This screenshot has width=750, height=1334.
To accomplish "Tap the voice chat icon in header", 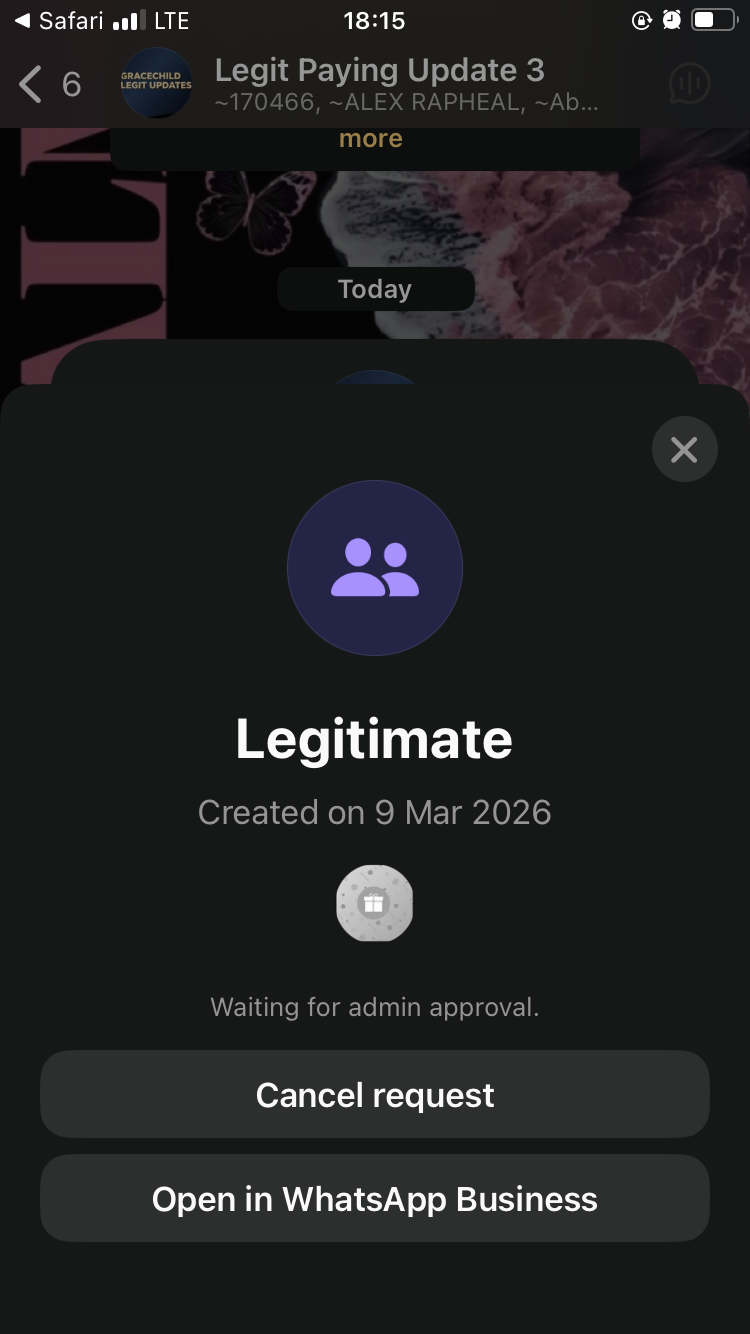I will 688,84.
